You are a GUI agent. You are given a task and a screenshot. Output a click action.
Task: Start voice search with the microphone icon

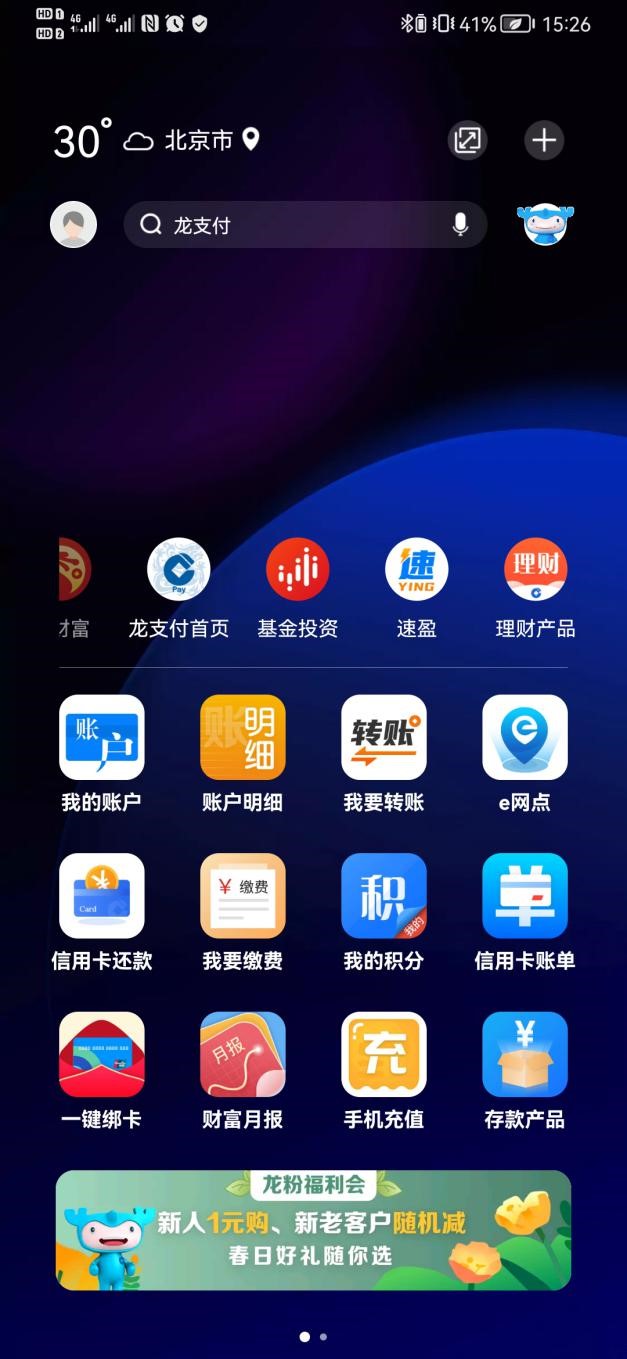pyautogui.click(x=460, y=225)
